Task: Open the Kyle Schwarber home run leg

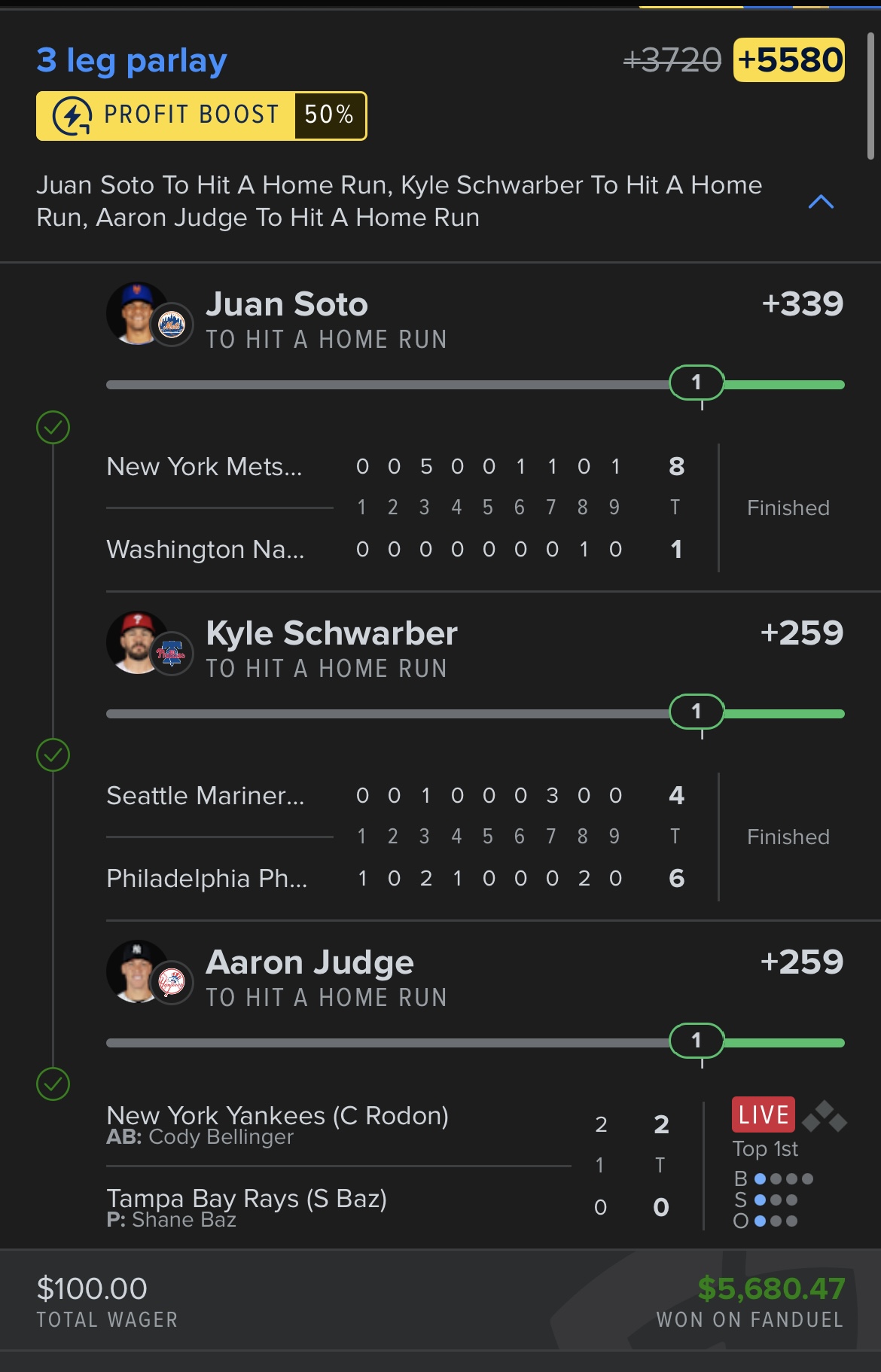Action: 331,634
